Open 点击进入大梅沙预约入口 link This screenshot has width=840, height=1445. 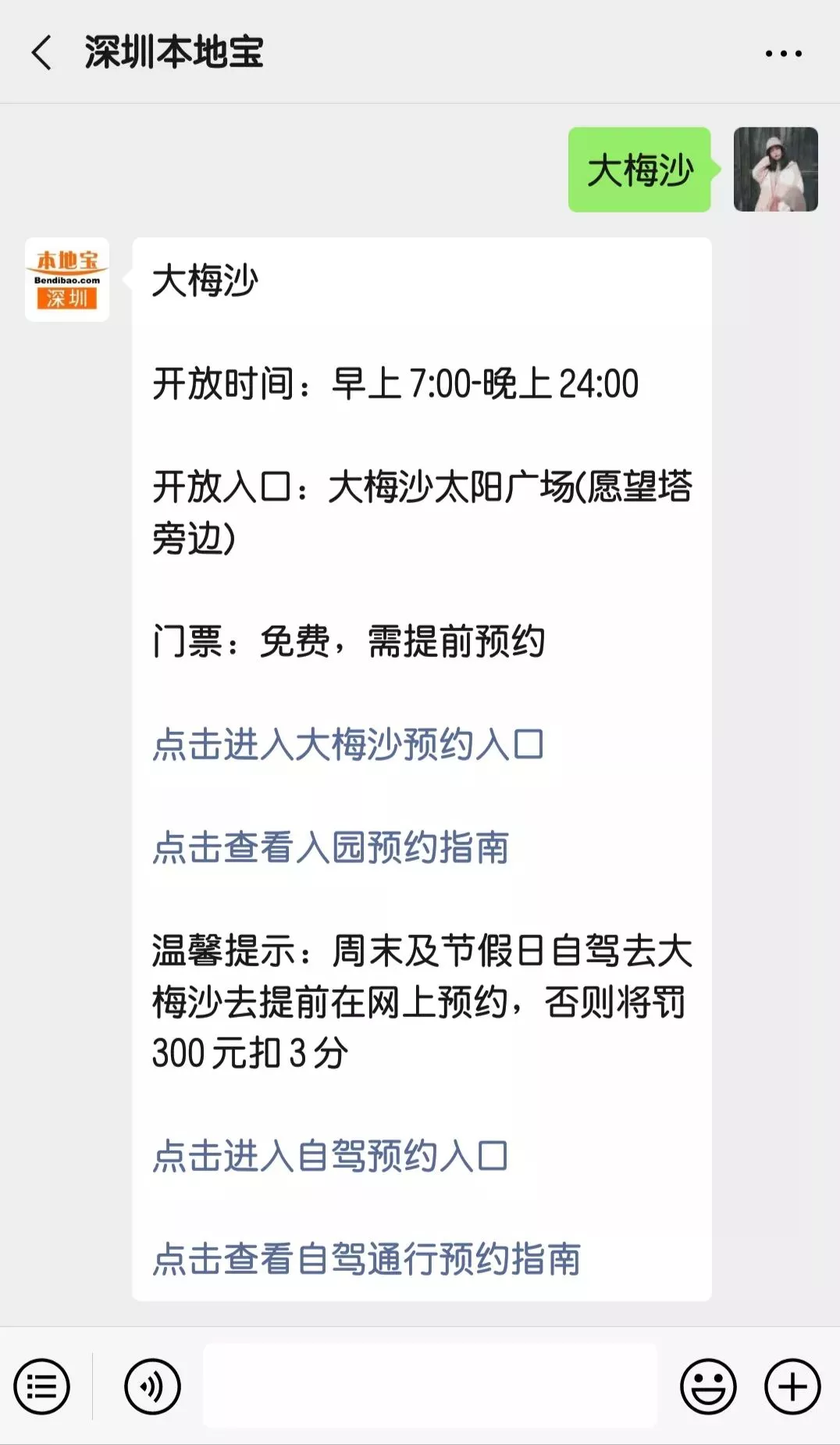coord(348,744)
